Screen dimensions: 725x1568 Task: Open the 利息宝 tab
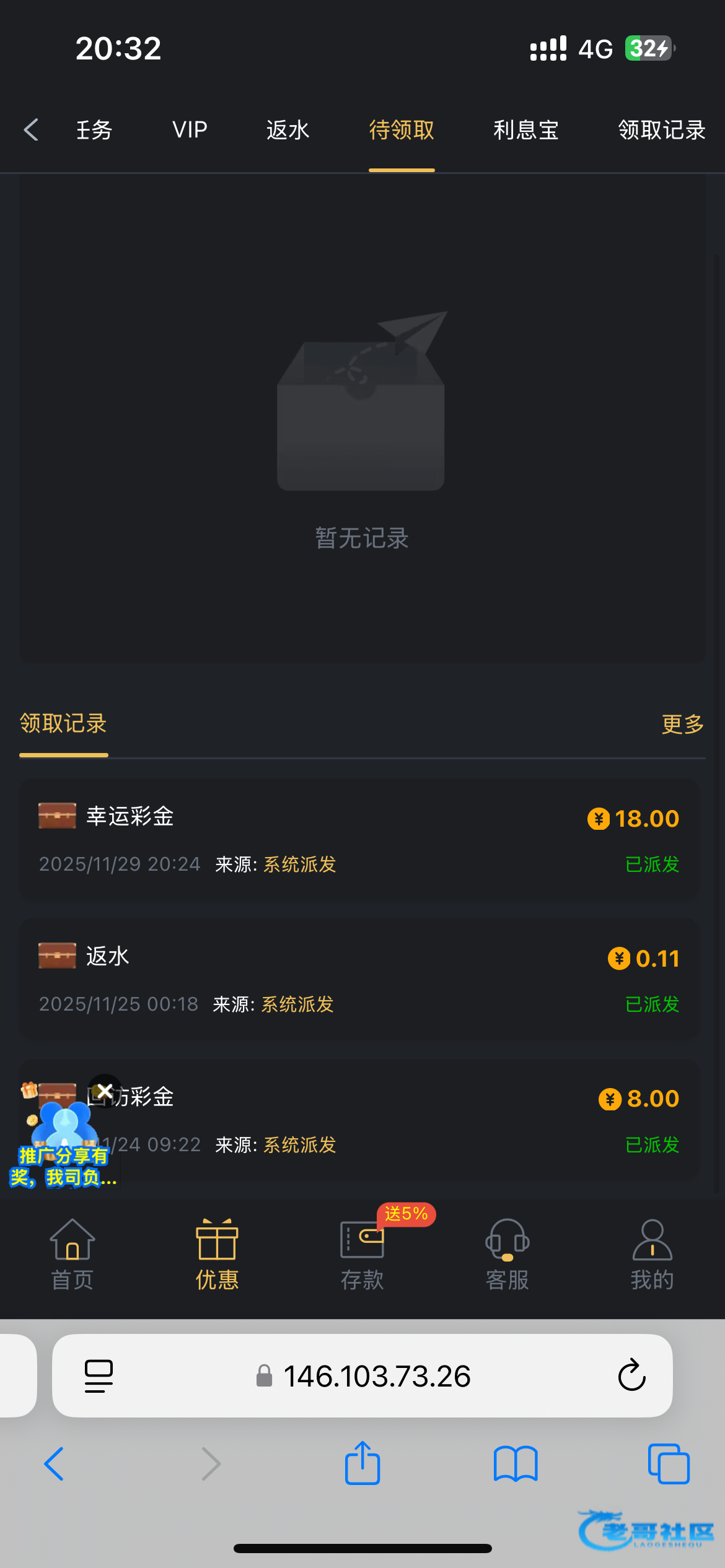click(526, 130)
